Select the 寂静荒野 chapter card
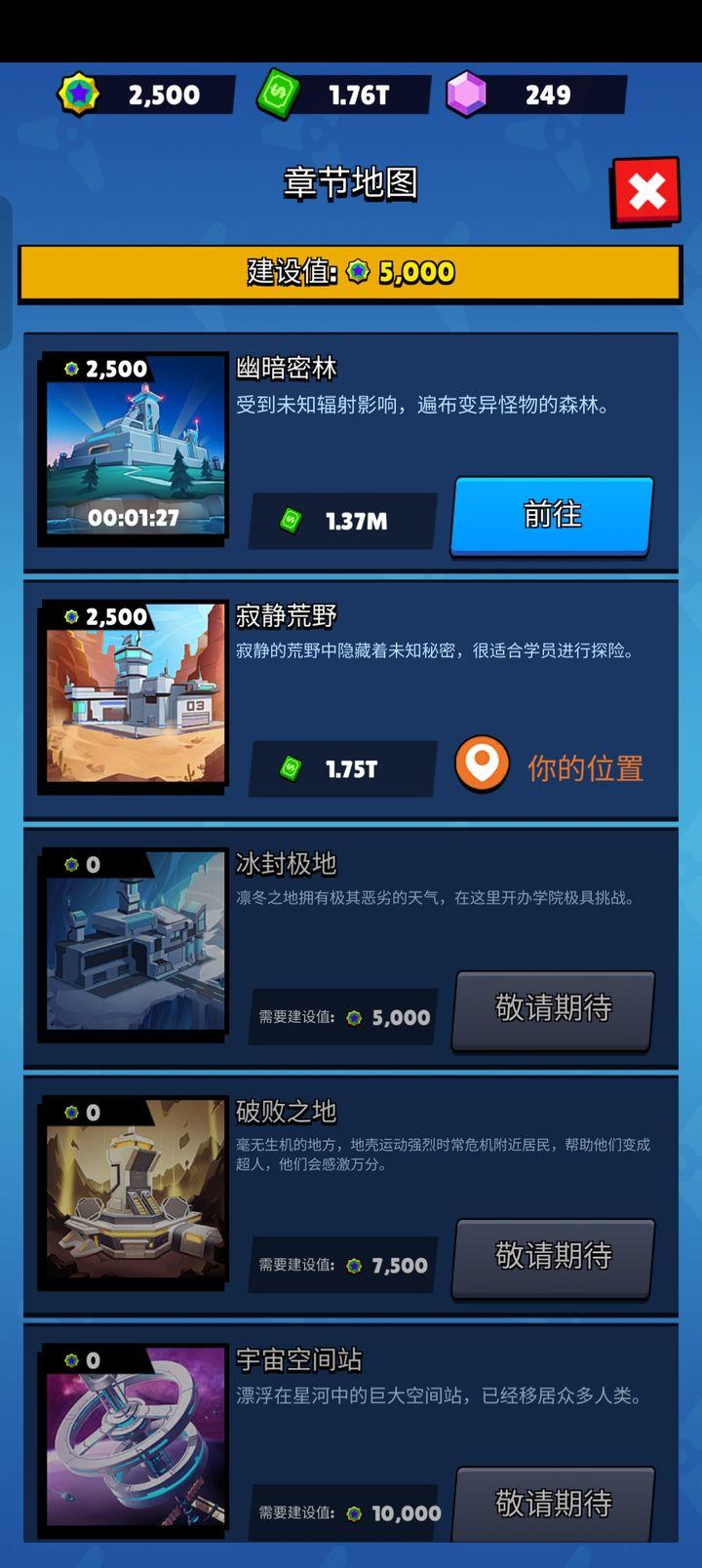 point(351,698)
